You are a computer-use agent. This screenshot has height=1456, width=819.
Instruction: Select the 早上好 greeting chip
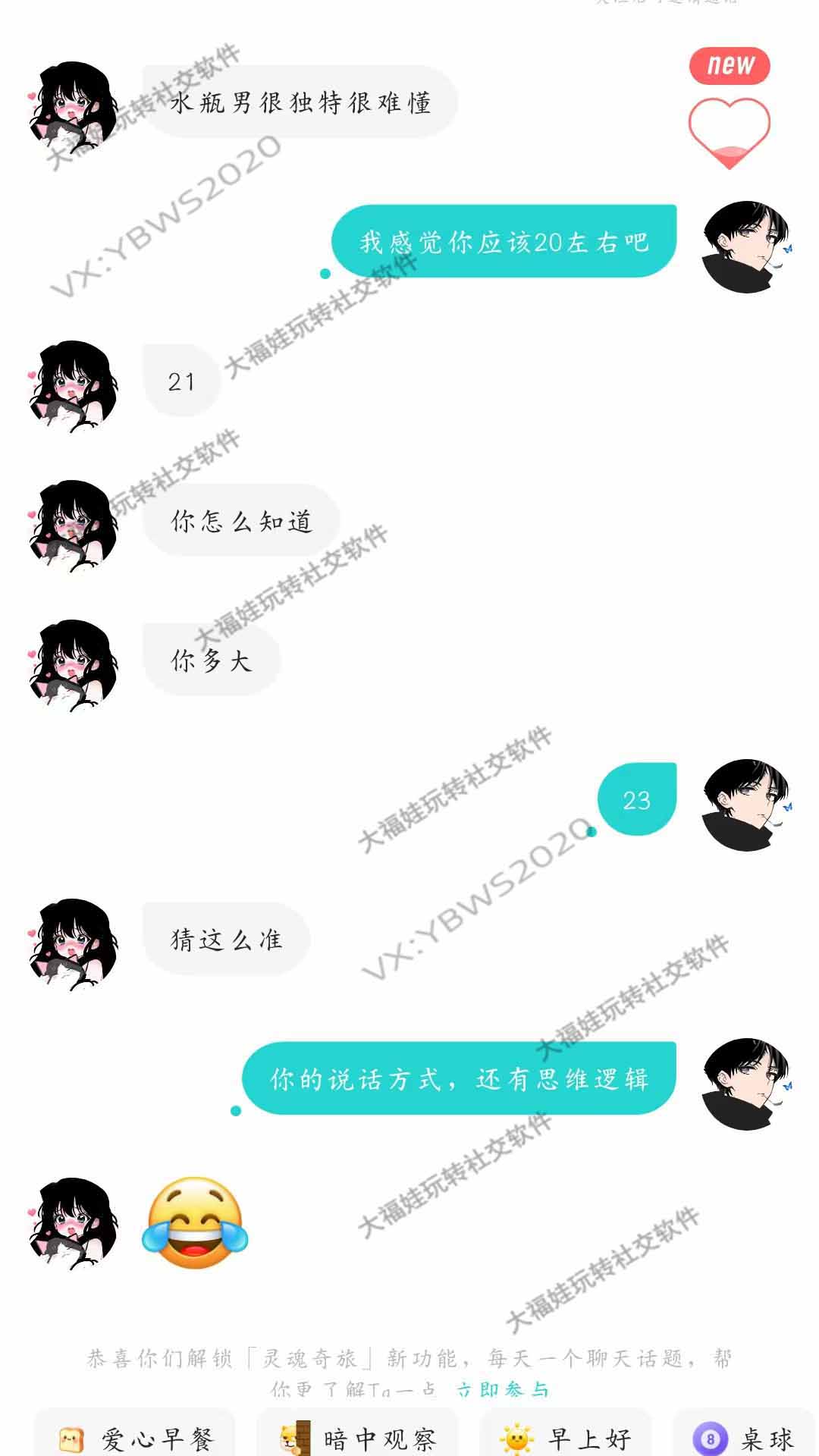tap(566, 1438)
